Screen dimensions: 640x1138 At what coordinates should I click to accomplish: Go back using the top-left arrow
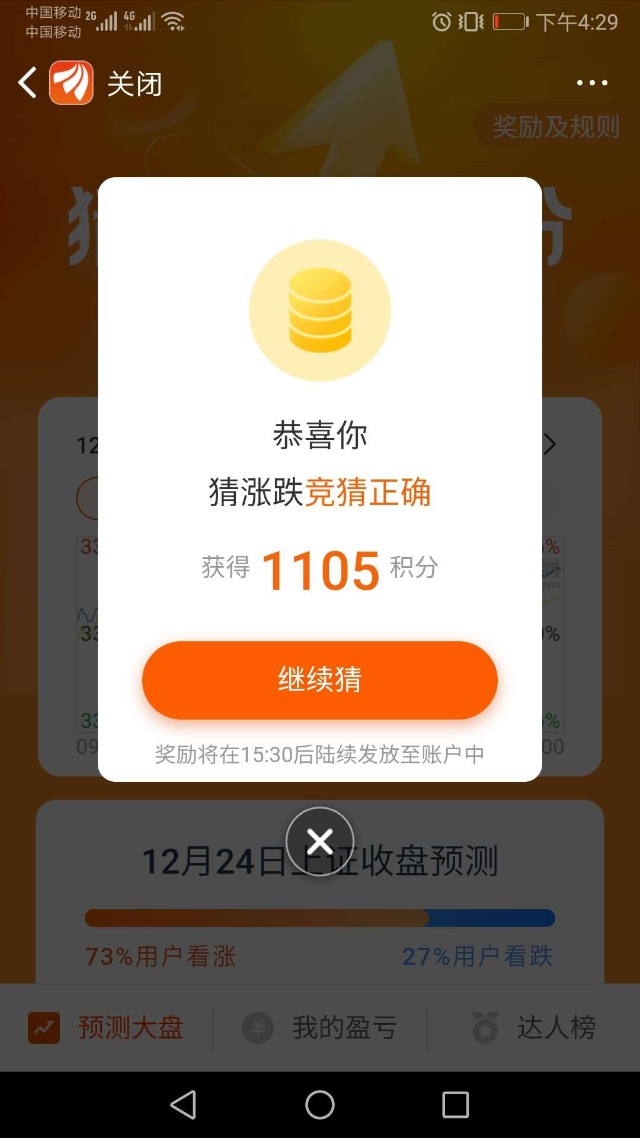click(x=28, y=83)
